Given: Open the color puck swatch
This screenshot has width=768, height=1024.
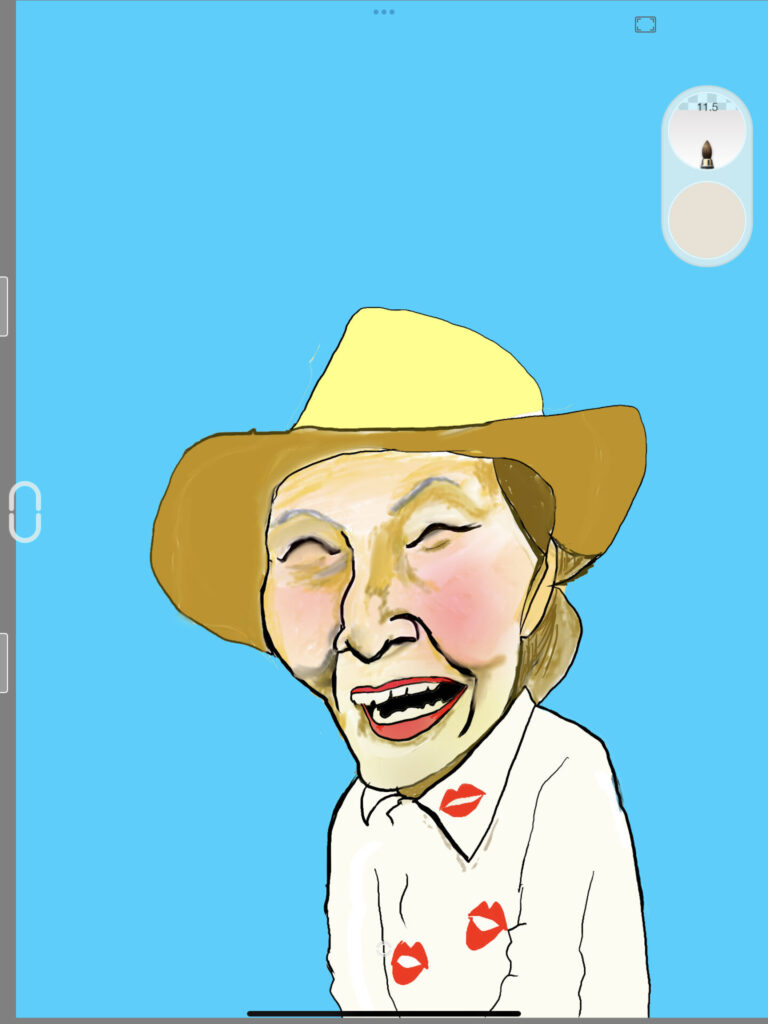Looking at the screenshot, I should pyautogui.click(x=707, y=220).
